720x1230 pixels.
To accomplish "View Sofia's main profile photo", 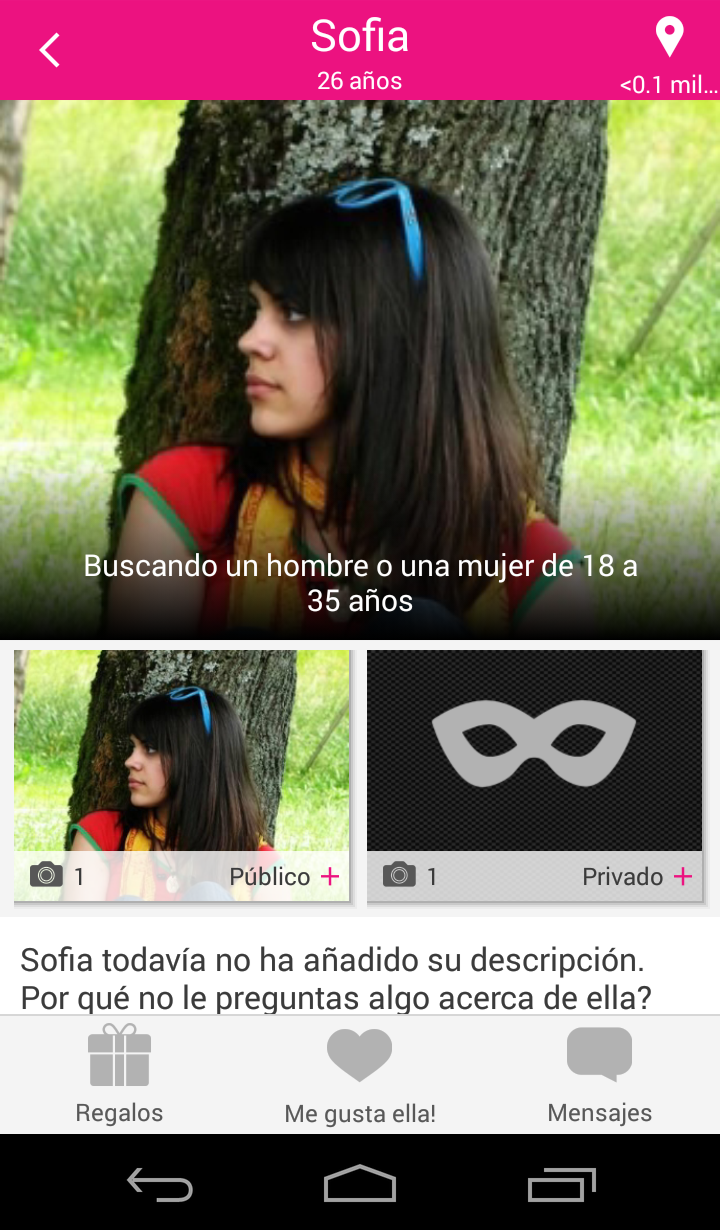I will coord(360,370).
